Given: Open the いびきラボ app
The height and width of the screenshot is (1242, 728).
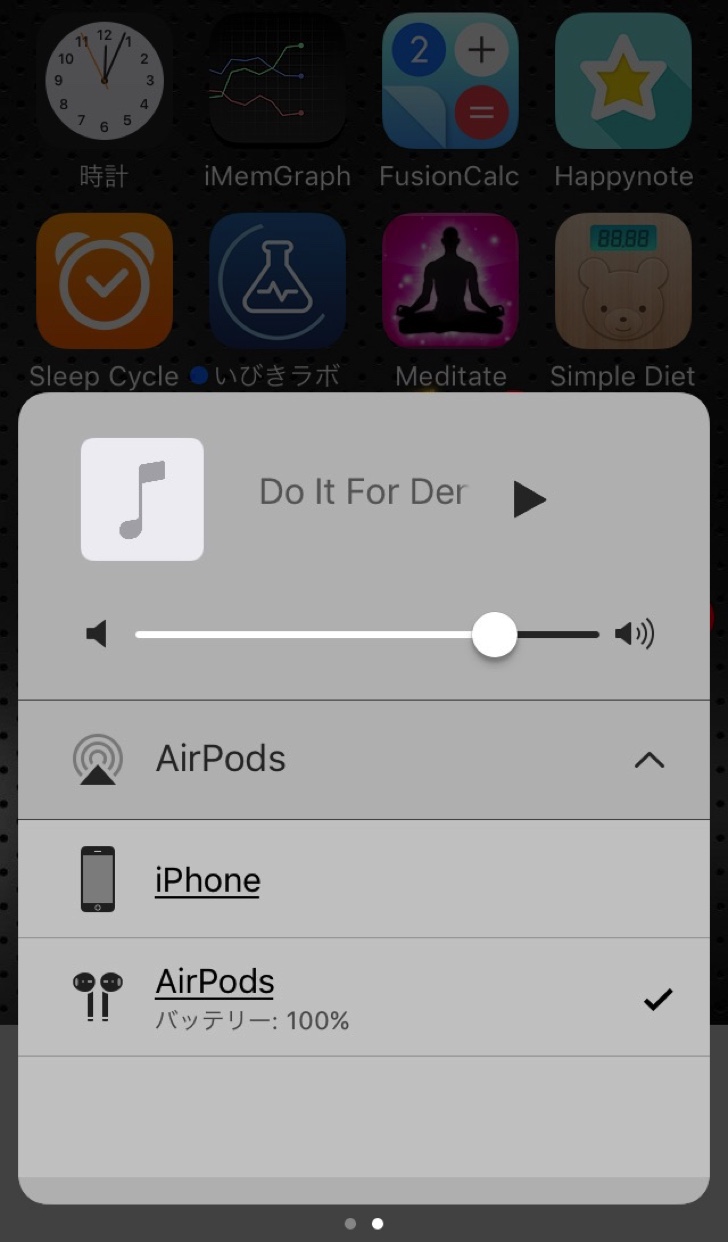Looking at the screenshot, I should [277, 281].
